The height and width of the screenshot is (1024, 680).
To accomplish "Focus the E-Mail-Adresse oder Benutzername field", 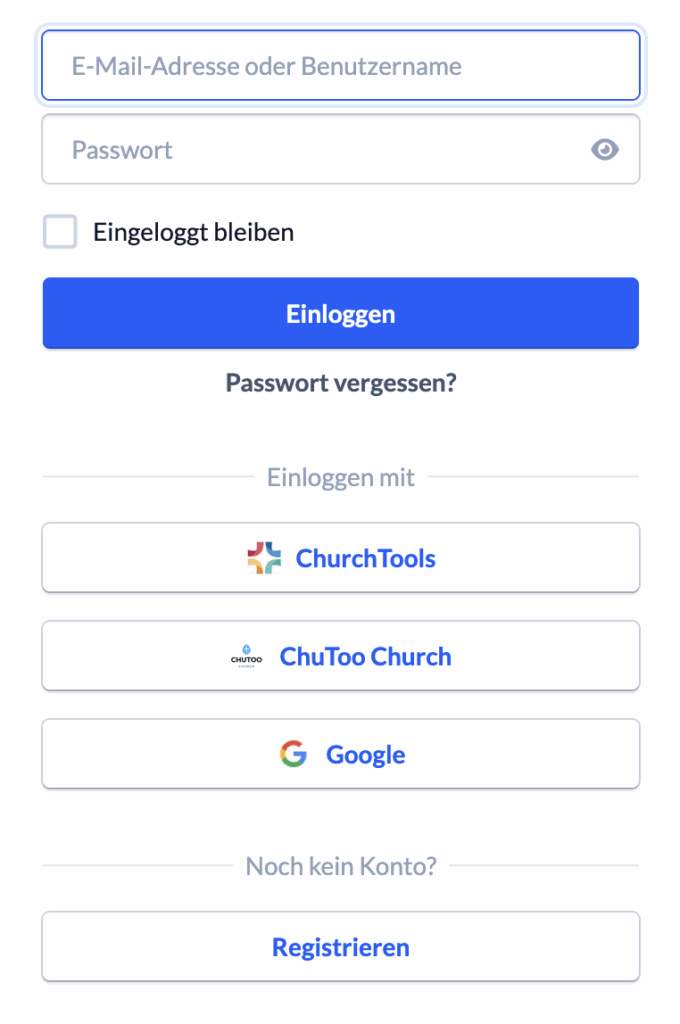I will pos(340,67).
